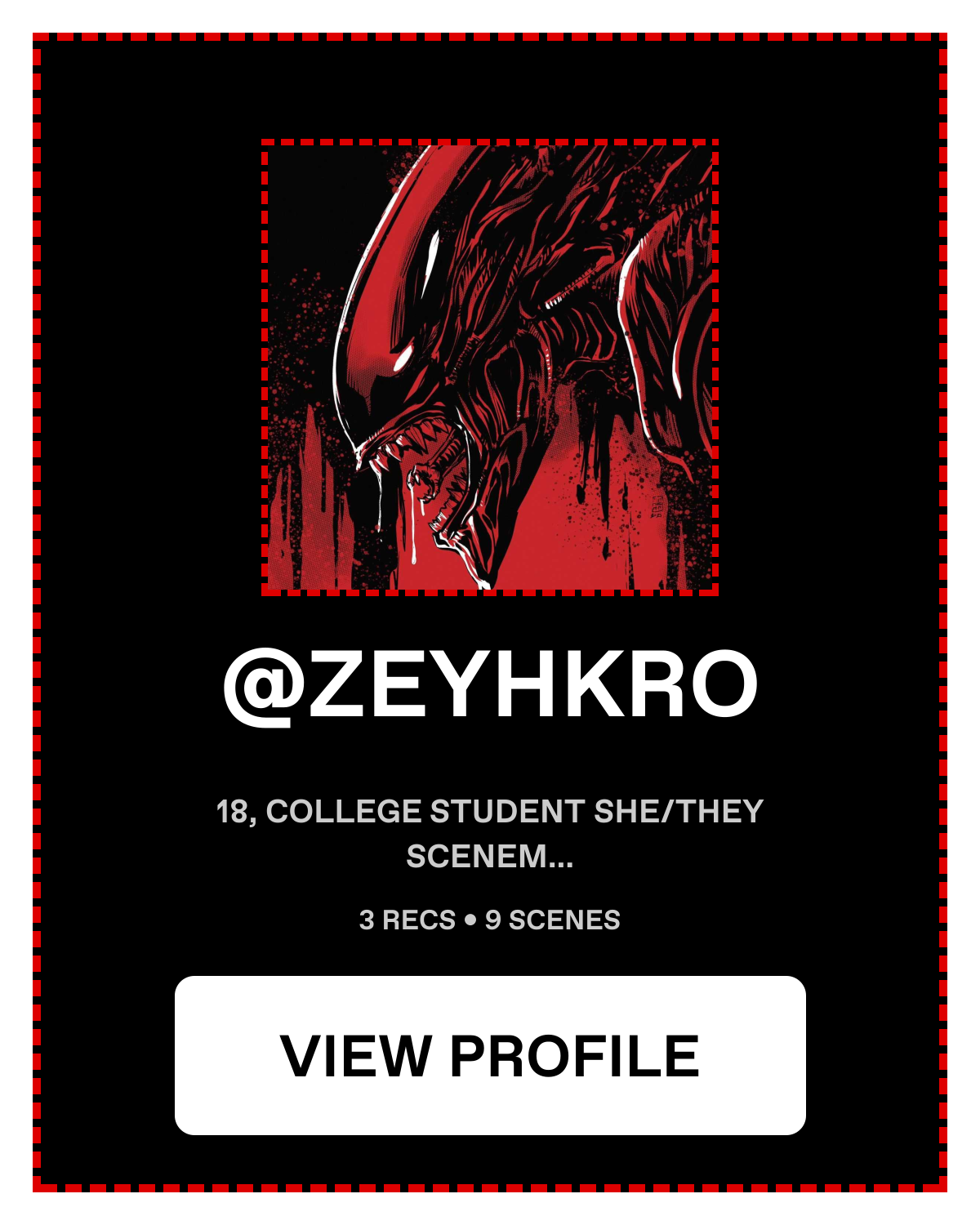980x1225 pixels.
Task: Open @ZEYHKRO's avatar picture
Action: pos(490,367)
